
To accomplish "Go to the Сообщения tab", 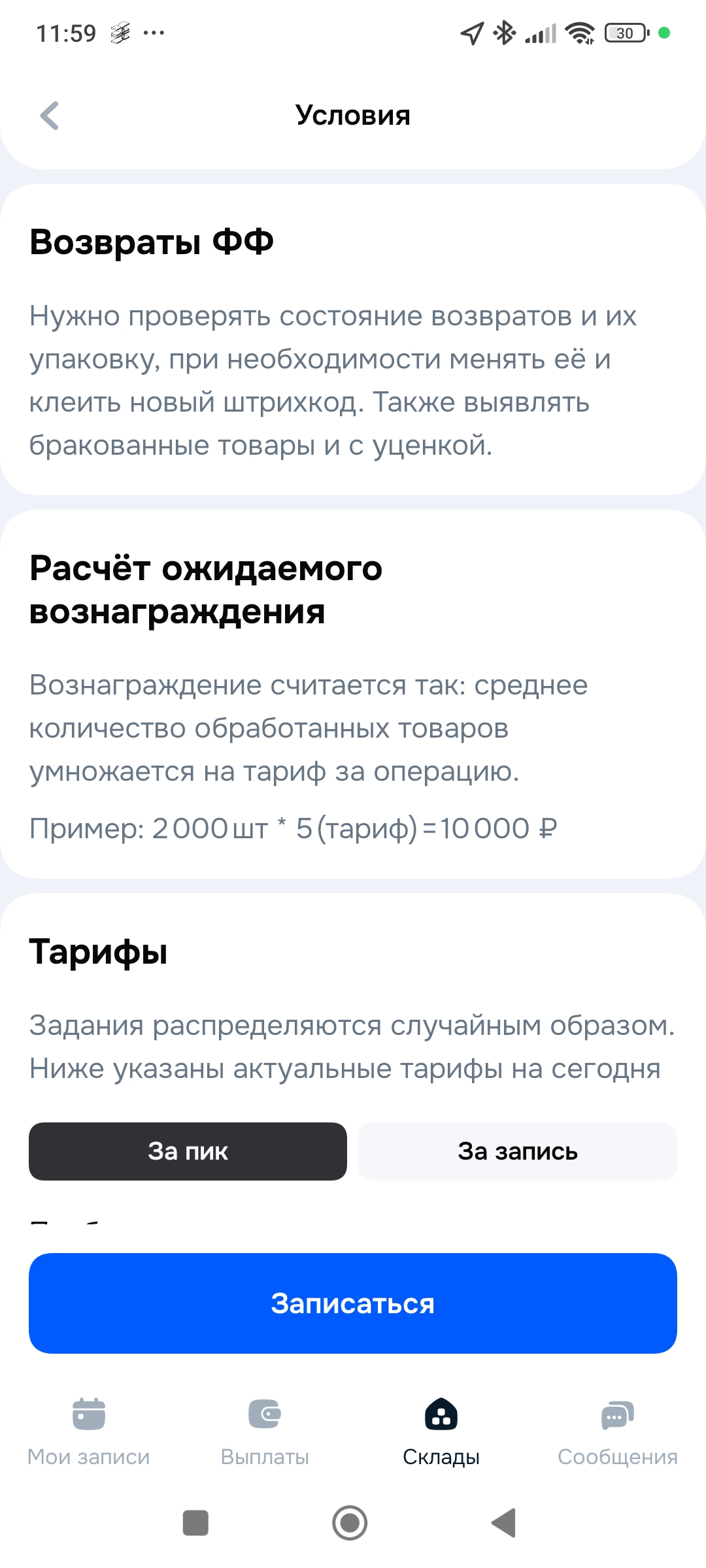I will (617, 1431).
